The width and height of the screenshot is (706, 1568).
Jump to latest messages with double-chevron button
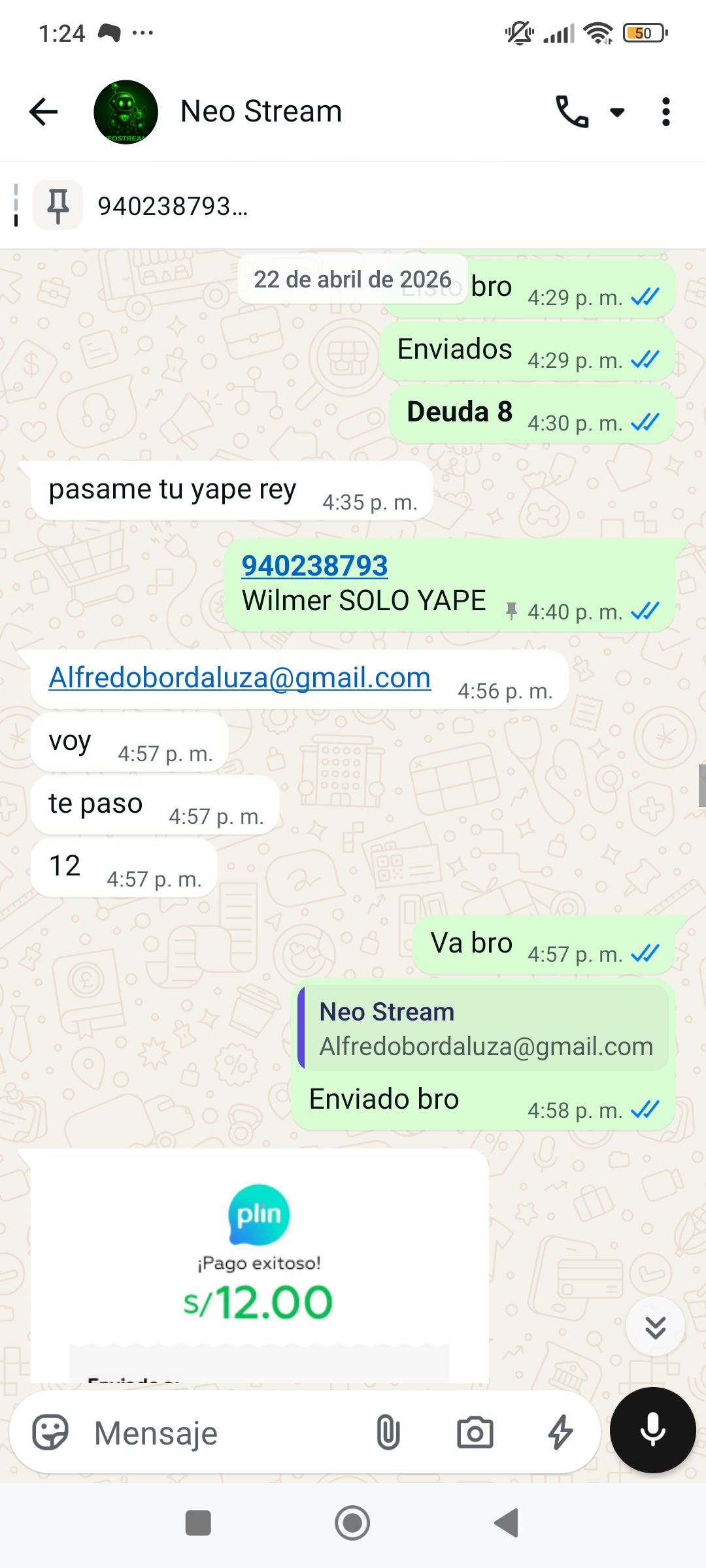[655, 1328]
